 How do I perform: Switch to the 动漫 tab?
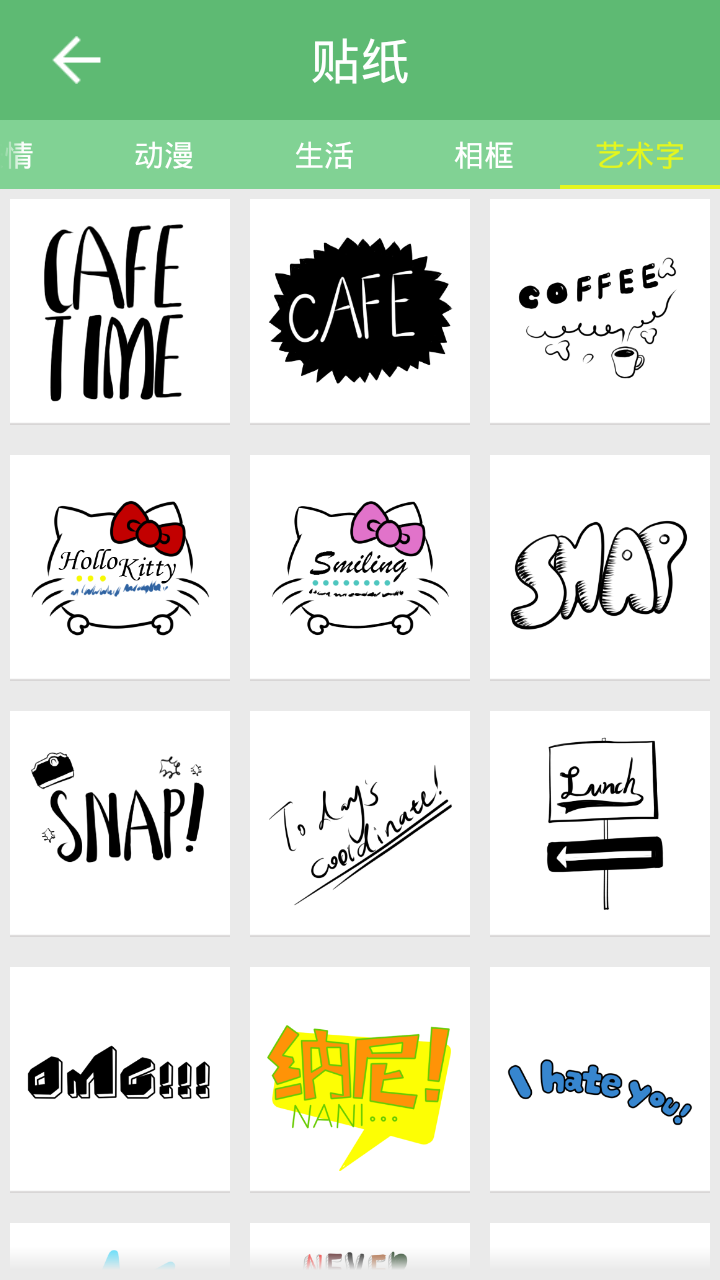(164, 155)
